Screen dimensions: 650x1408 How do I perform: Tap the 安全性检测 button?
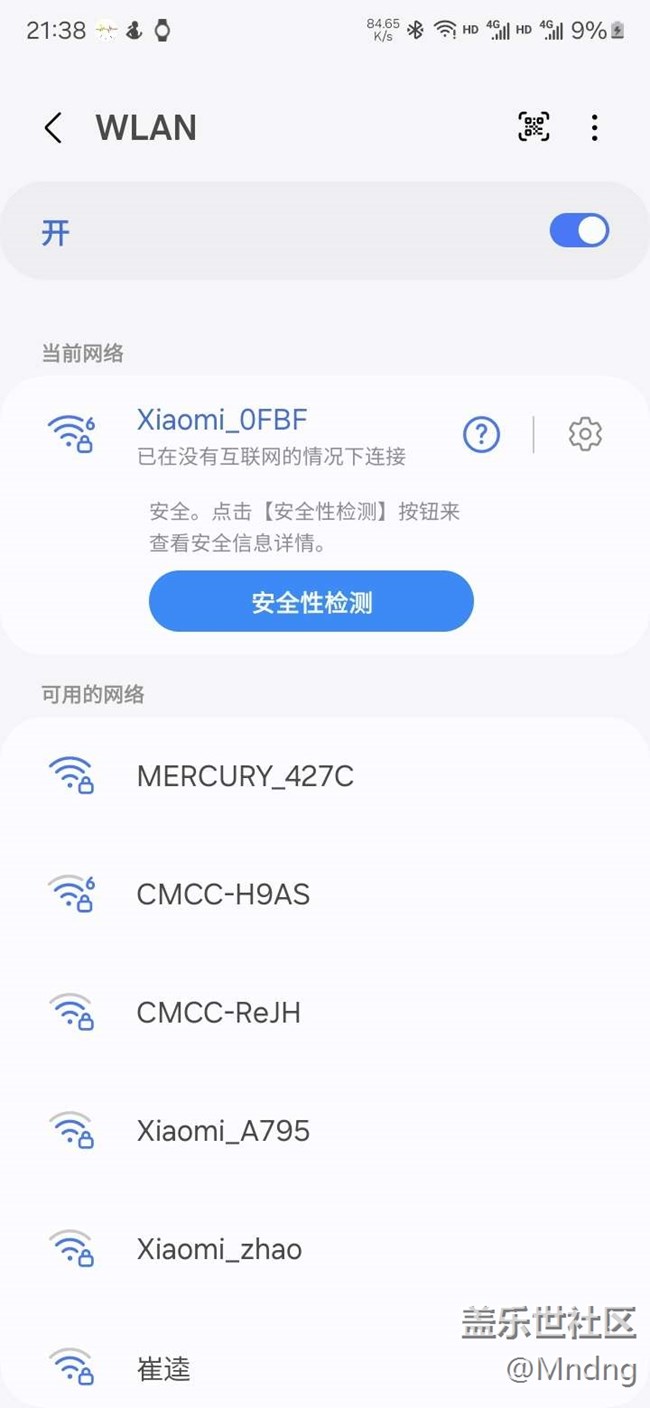point(311,602)
